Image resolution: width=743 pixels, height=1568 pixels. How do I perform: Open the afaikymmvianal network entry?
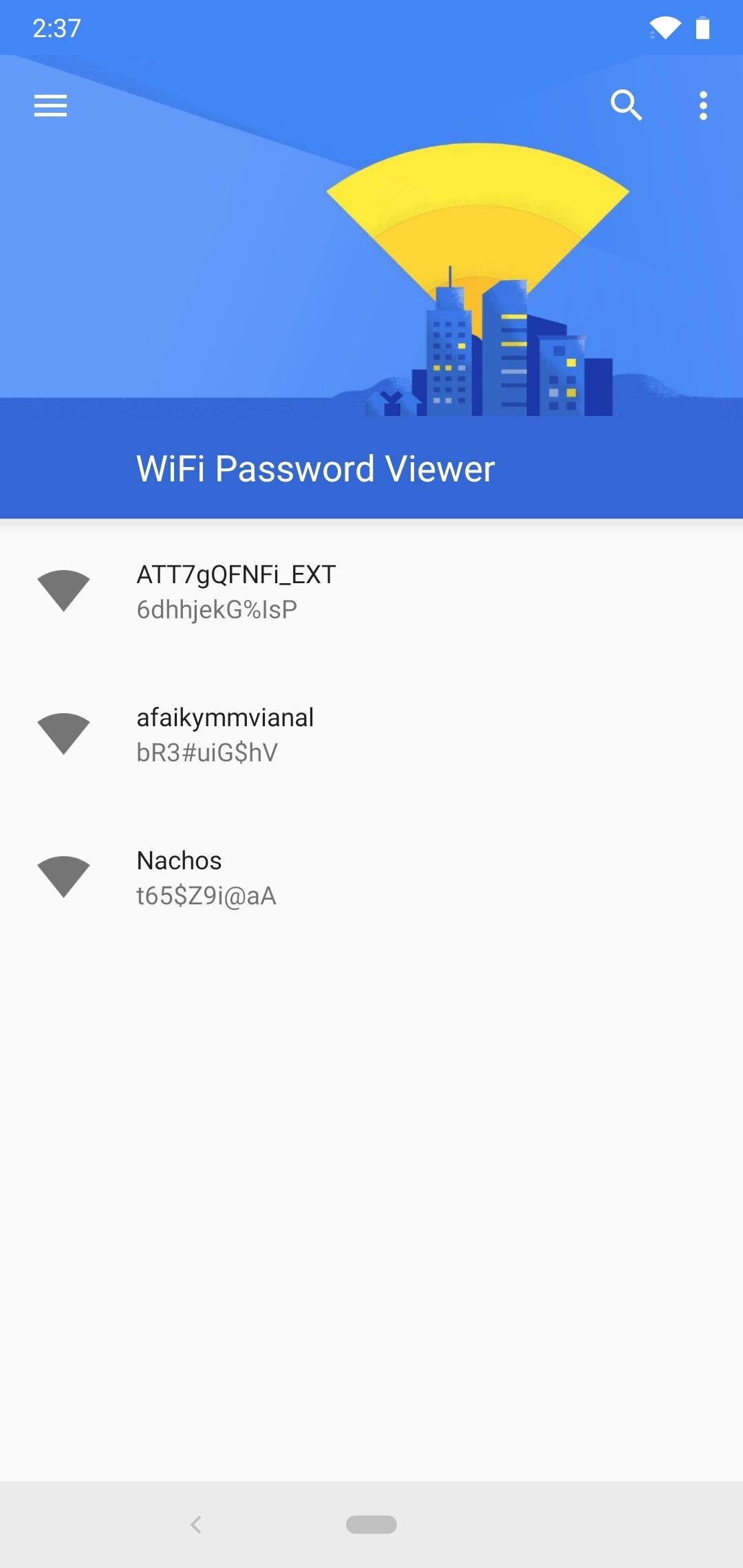pyautogui.click(x=371, y=734)
